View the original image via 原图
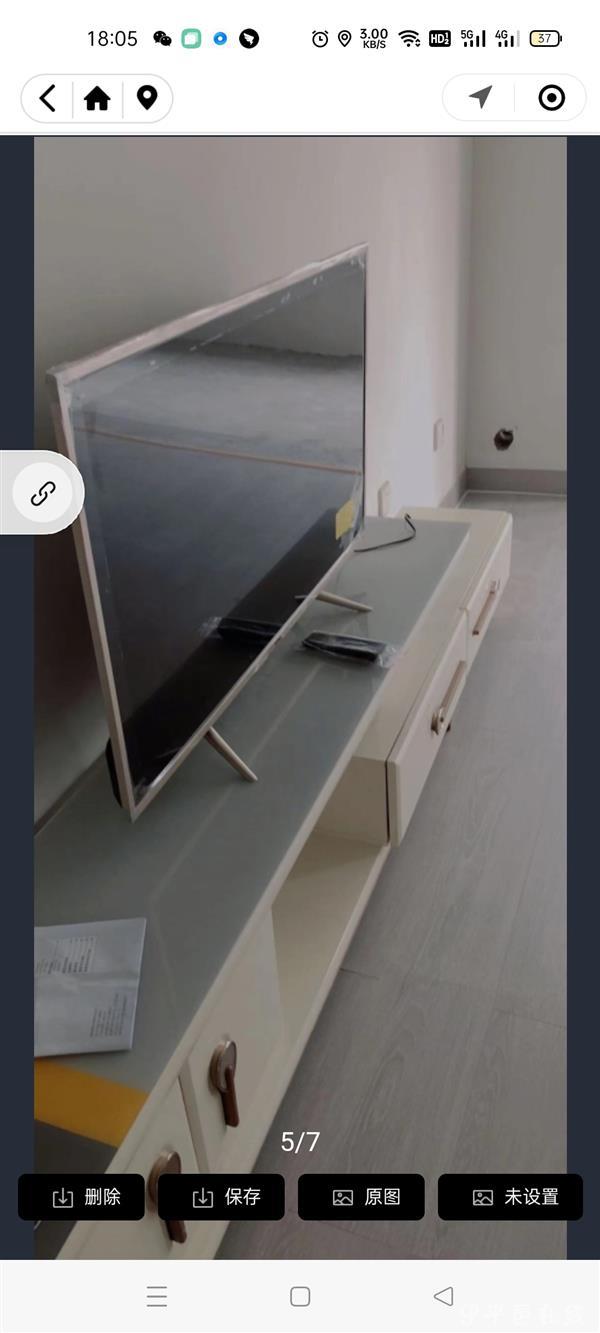The height and width of the screenshot is (1333, 600). (x=362, y=1197)
